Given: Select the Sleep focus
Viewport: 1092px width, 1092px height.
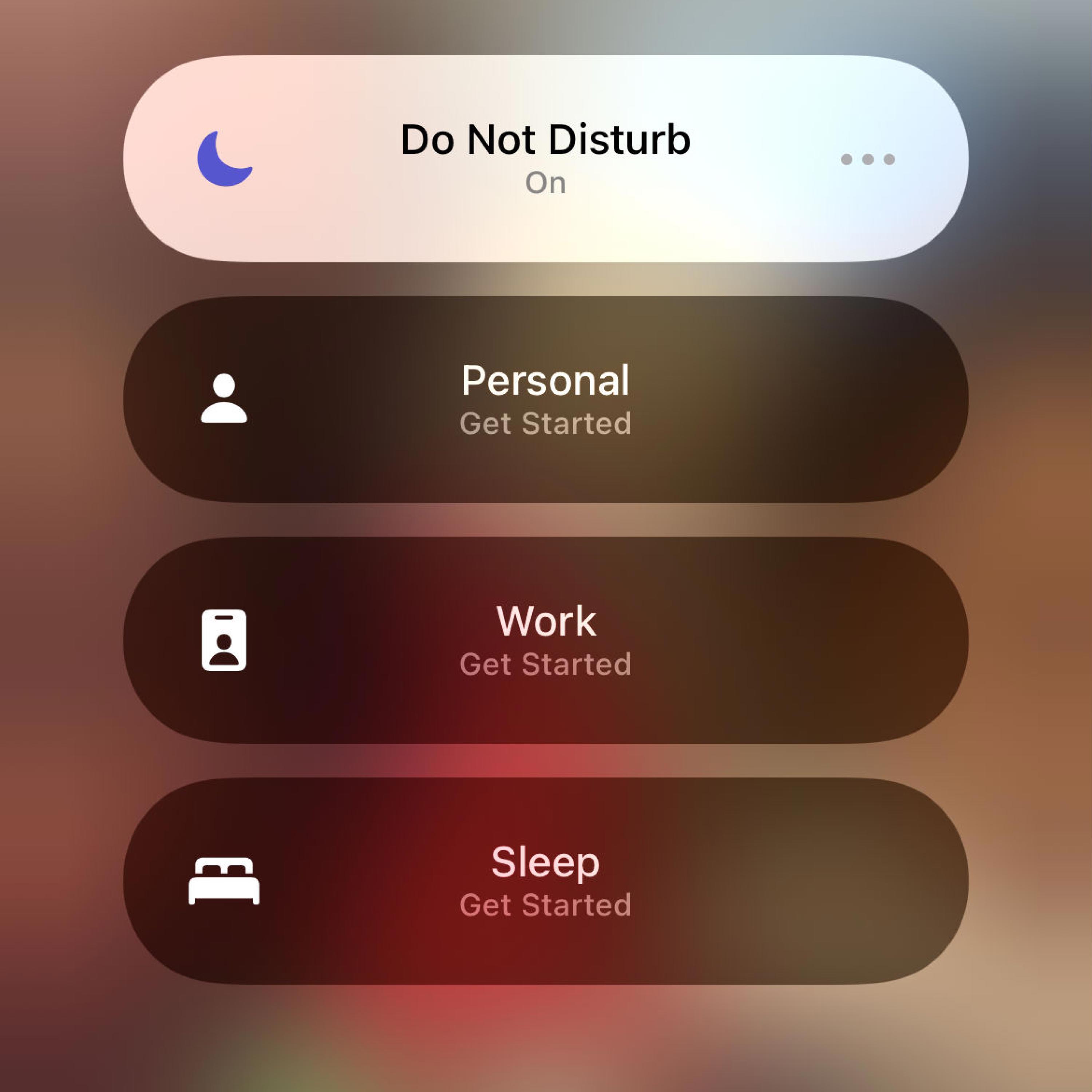Looking at the screenshot, I should tap(545, 881).
